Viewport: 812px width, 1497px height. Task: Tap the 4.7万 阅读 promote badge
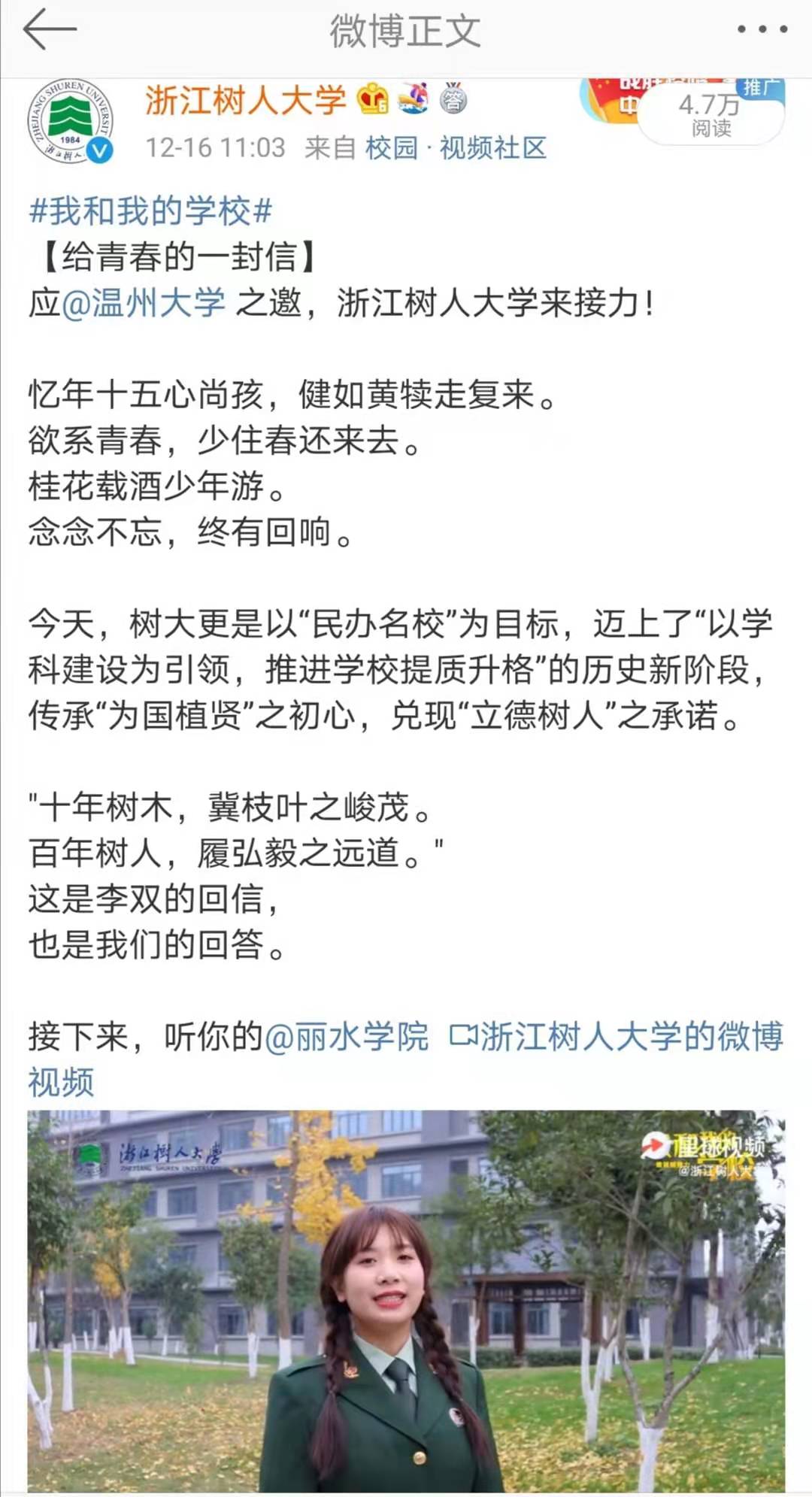(710, 114)
